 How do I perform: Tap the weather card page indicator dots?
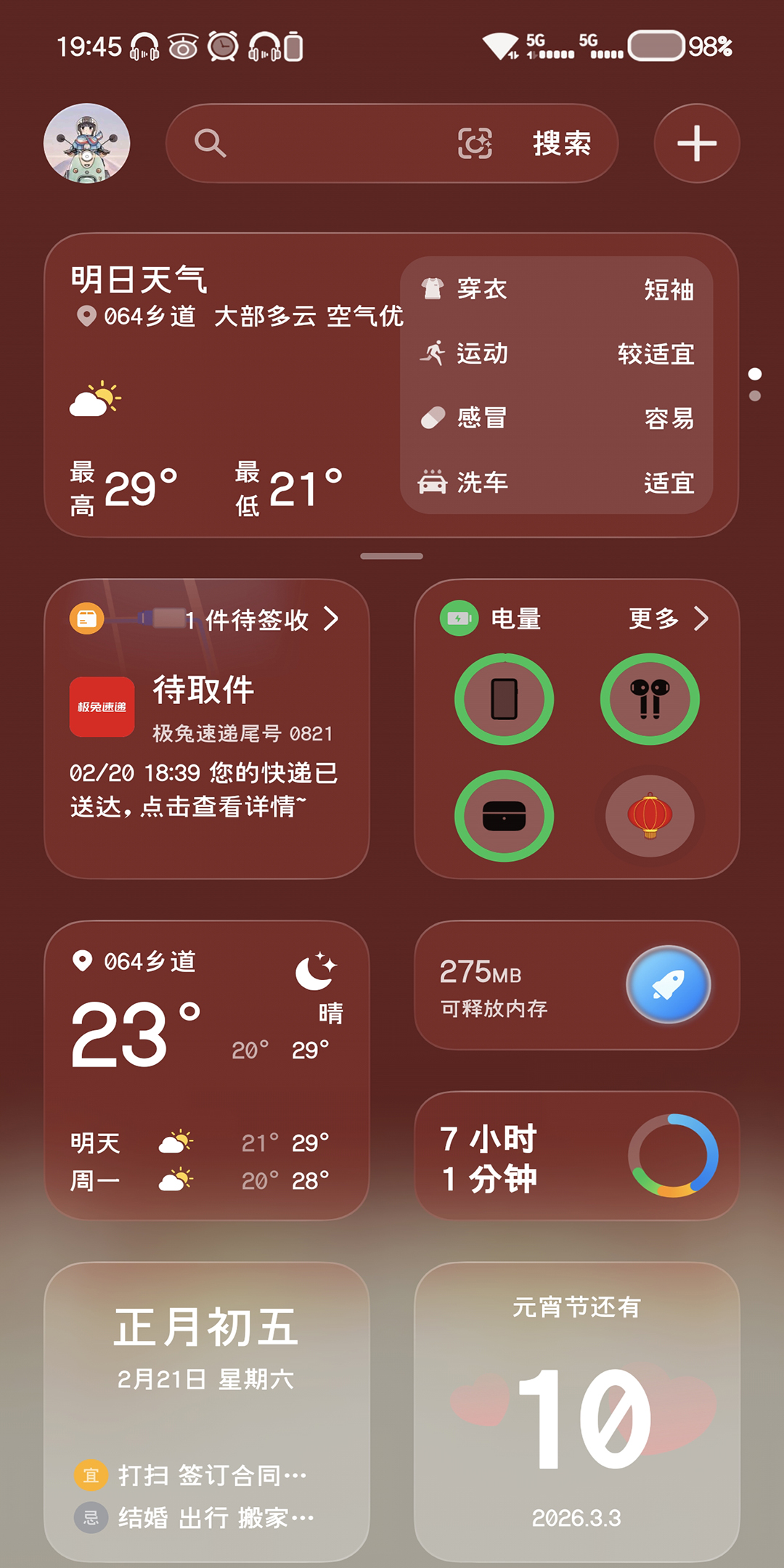[755, 385]
